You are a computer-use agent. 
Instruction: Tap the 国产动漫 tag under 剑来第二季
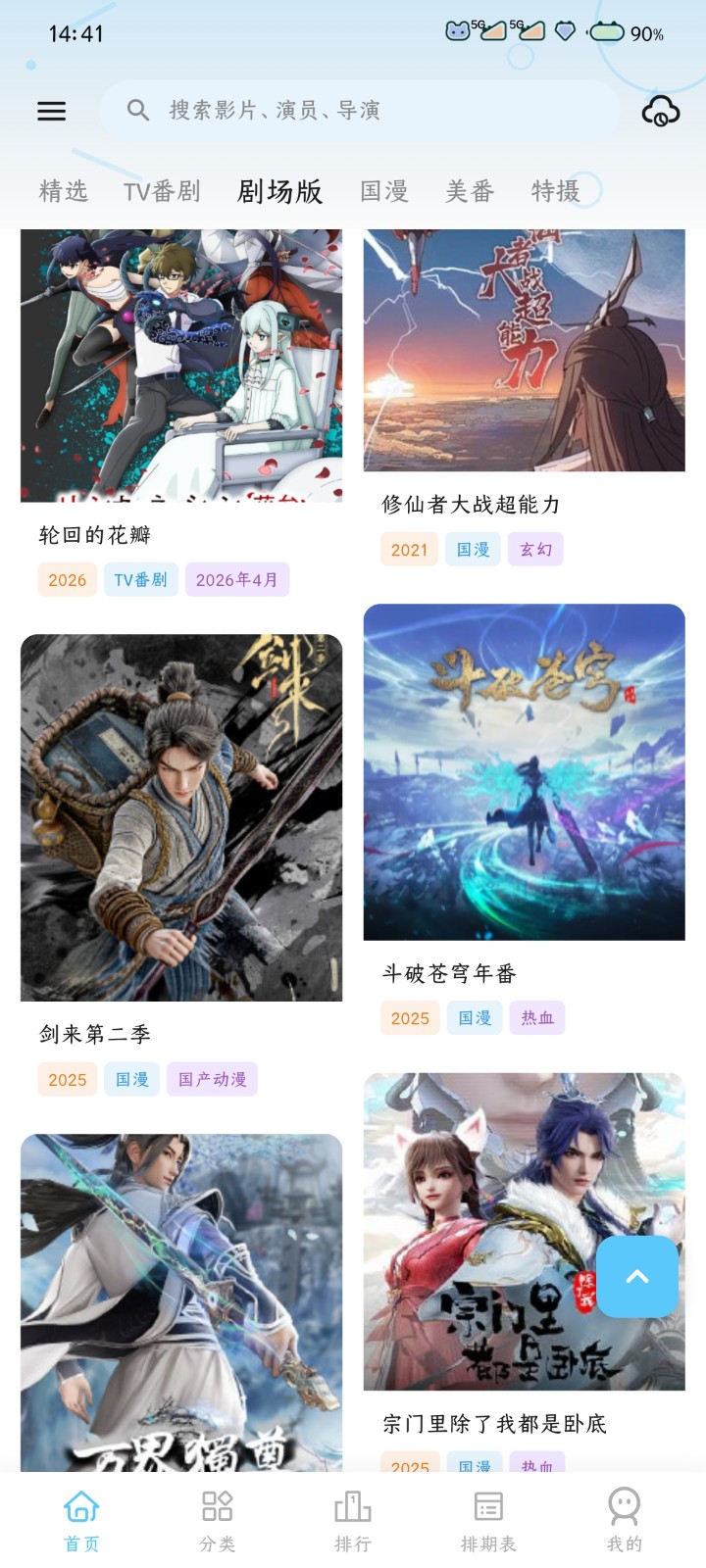coord(211,1079)
